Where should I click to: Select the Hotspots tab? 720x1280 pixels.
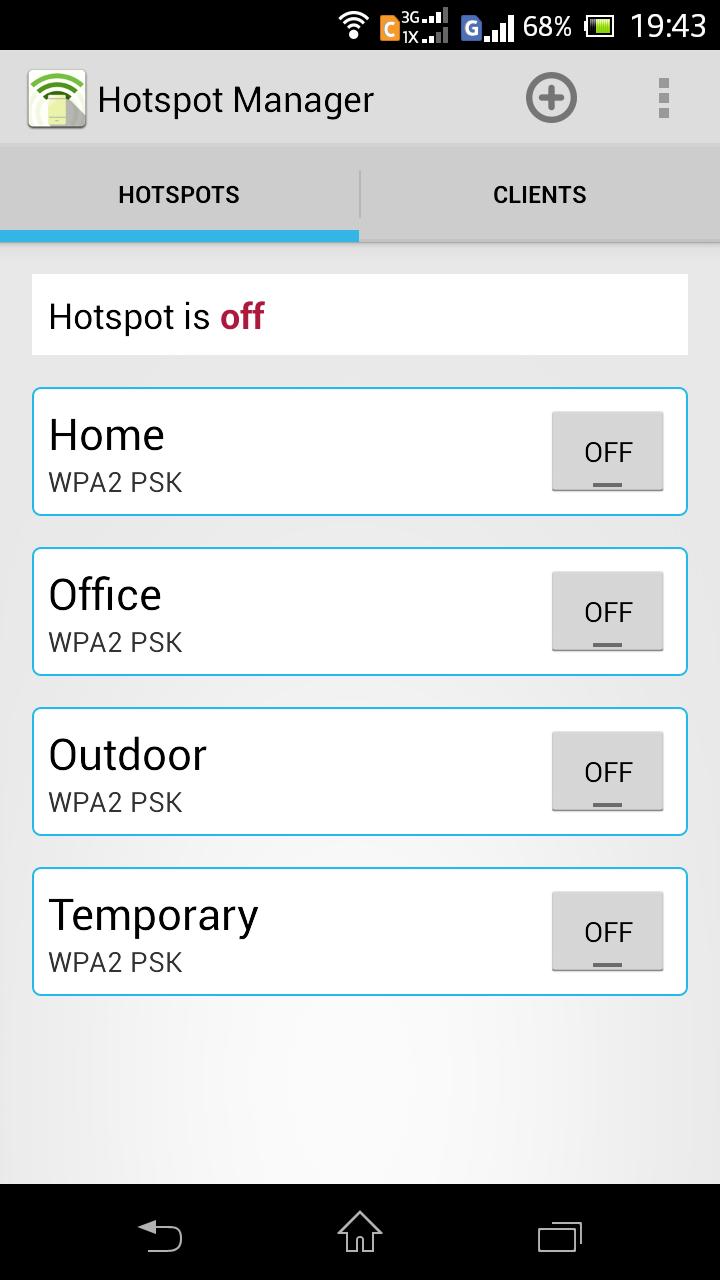pyautogui.click(x=179, y=195)
